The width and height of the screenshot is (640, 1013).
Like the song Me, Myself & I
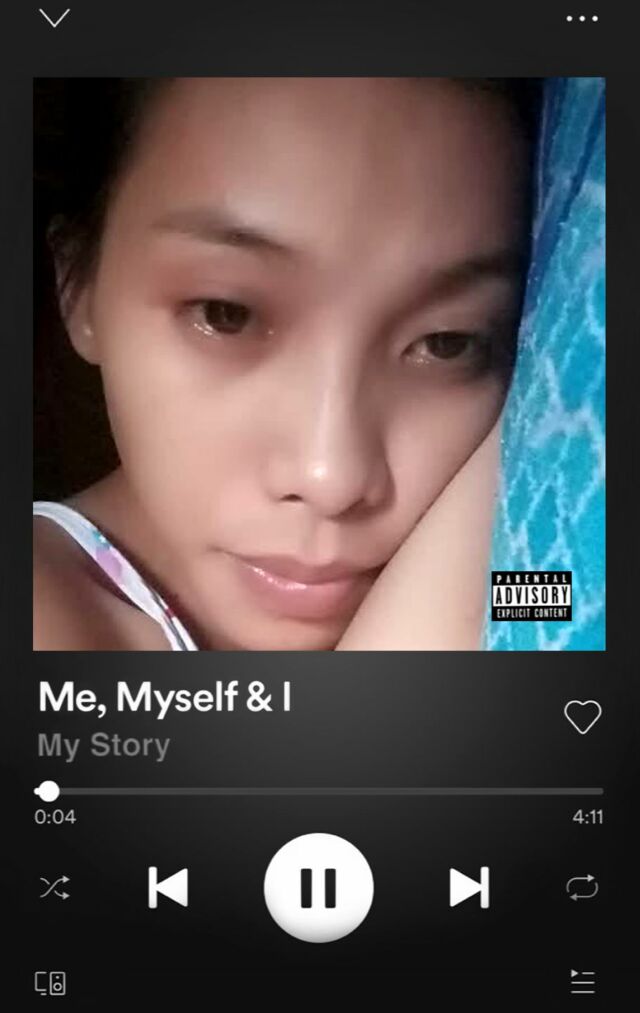582,717
